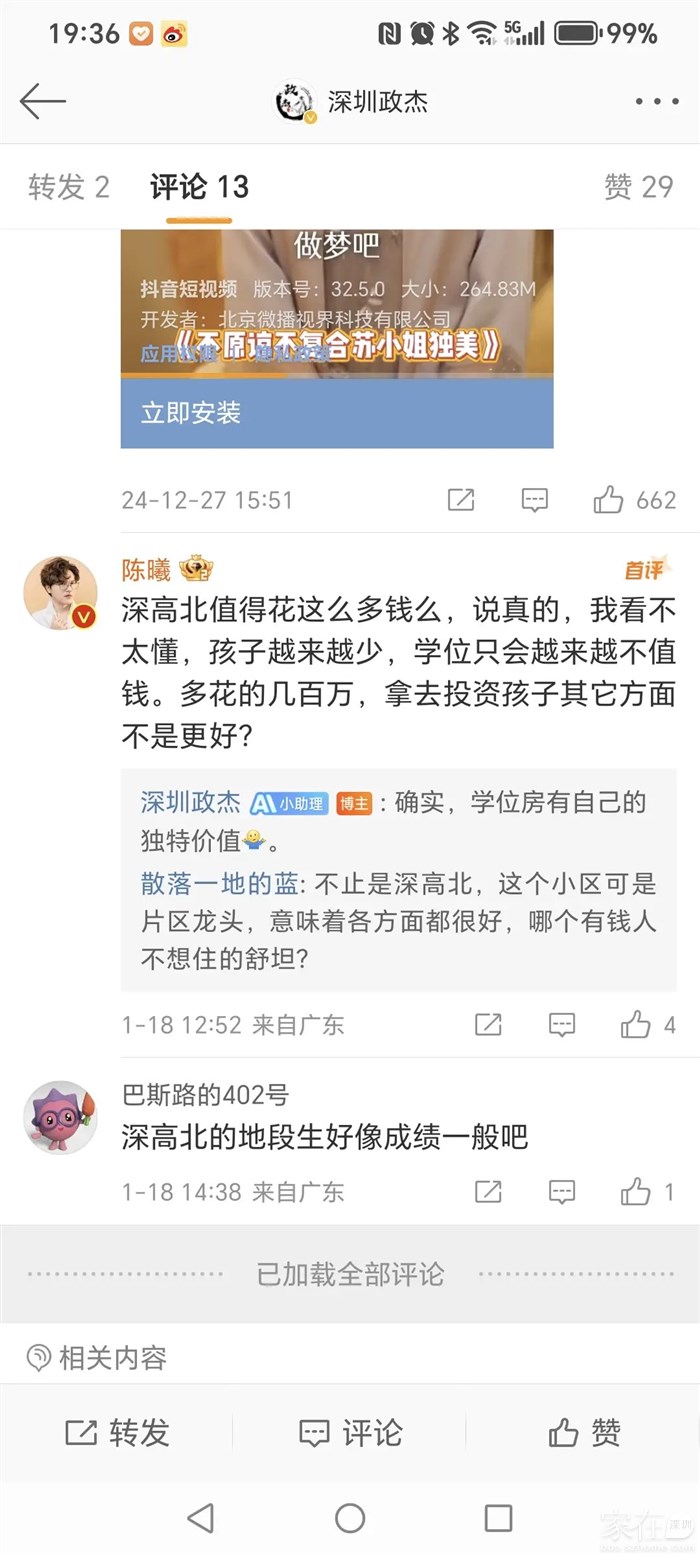The height and width of the screenshot is (1555, 700).
Task: Like the post with bottom 赞 button
Action: (584, 1432)
